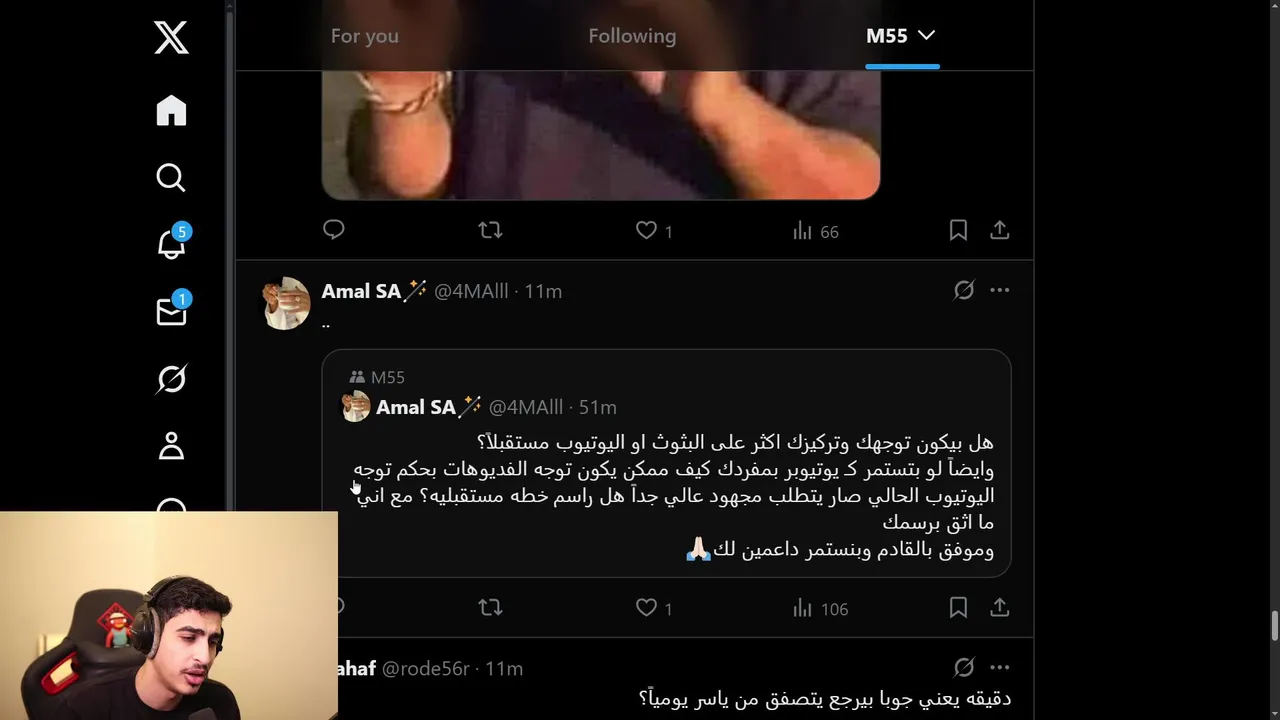Like Amal SA's post with 106 views
1280x720 pixels.
pyautogui.click(x=647, y=608)
